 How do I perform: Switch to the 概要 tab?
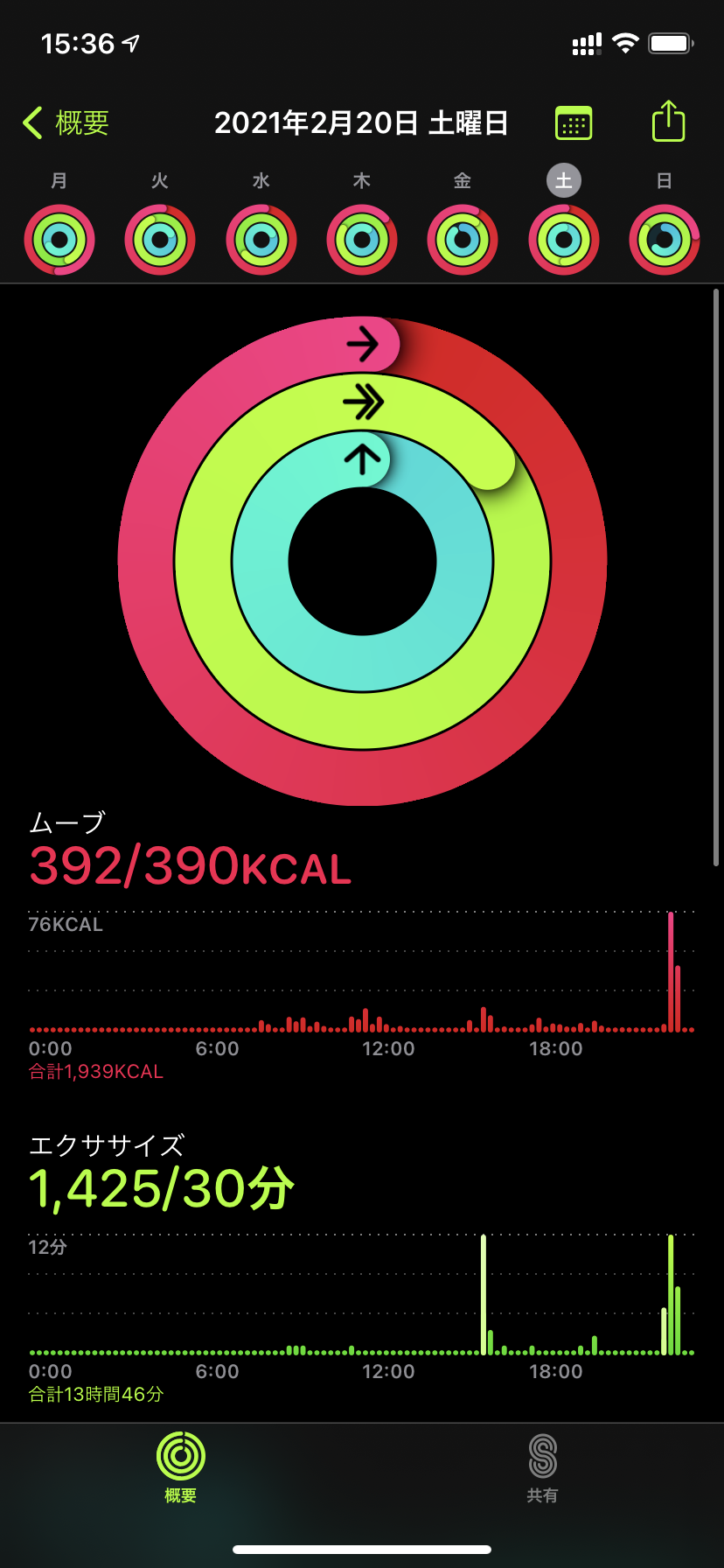pos(181,1467)
